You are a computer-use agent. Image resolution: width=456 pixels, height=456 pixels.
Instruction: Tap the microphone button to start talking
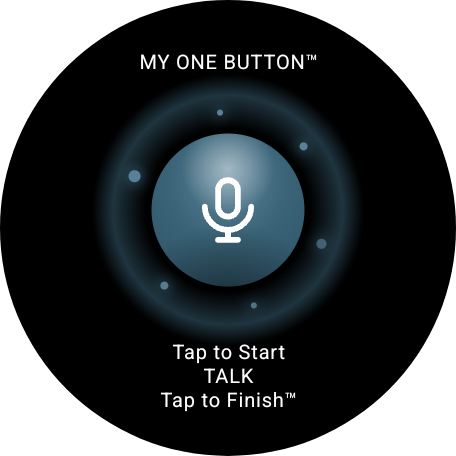click(228, 211)
